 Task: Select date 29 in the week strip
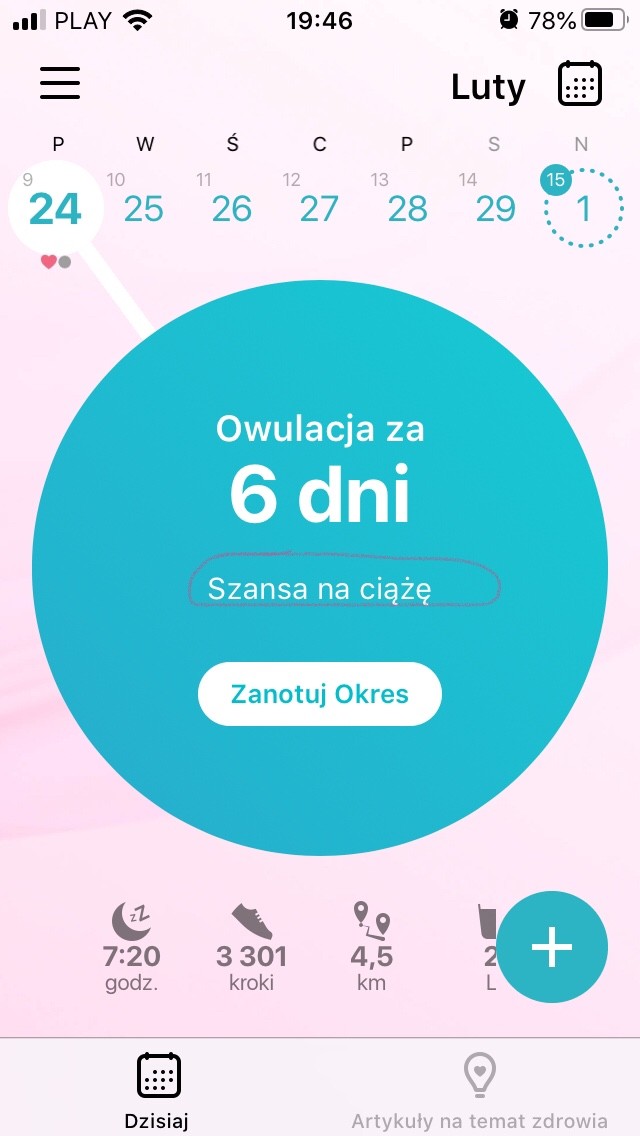(495, 208)
